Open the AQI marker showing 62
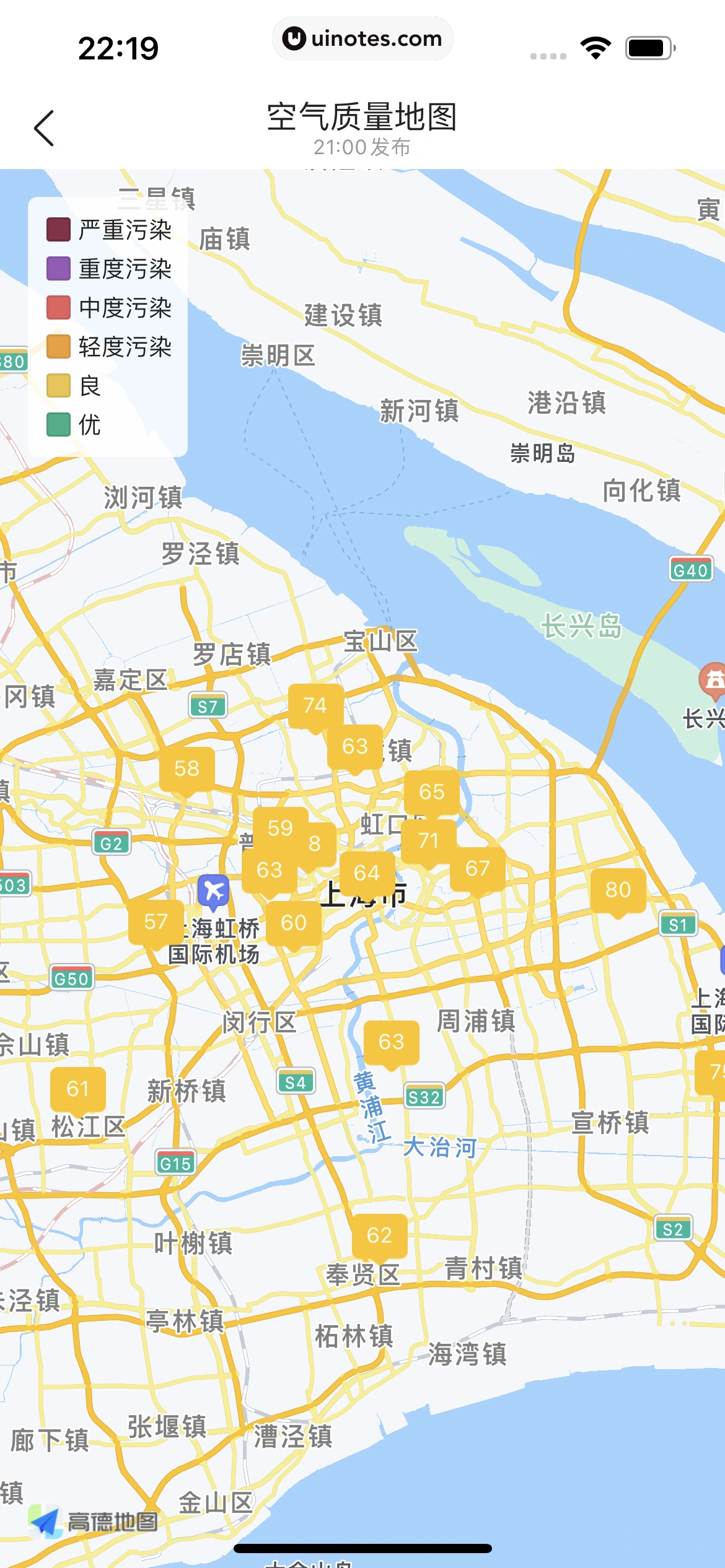 [x=379, y=1235]
